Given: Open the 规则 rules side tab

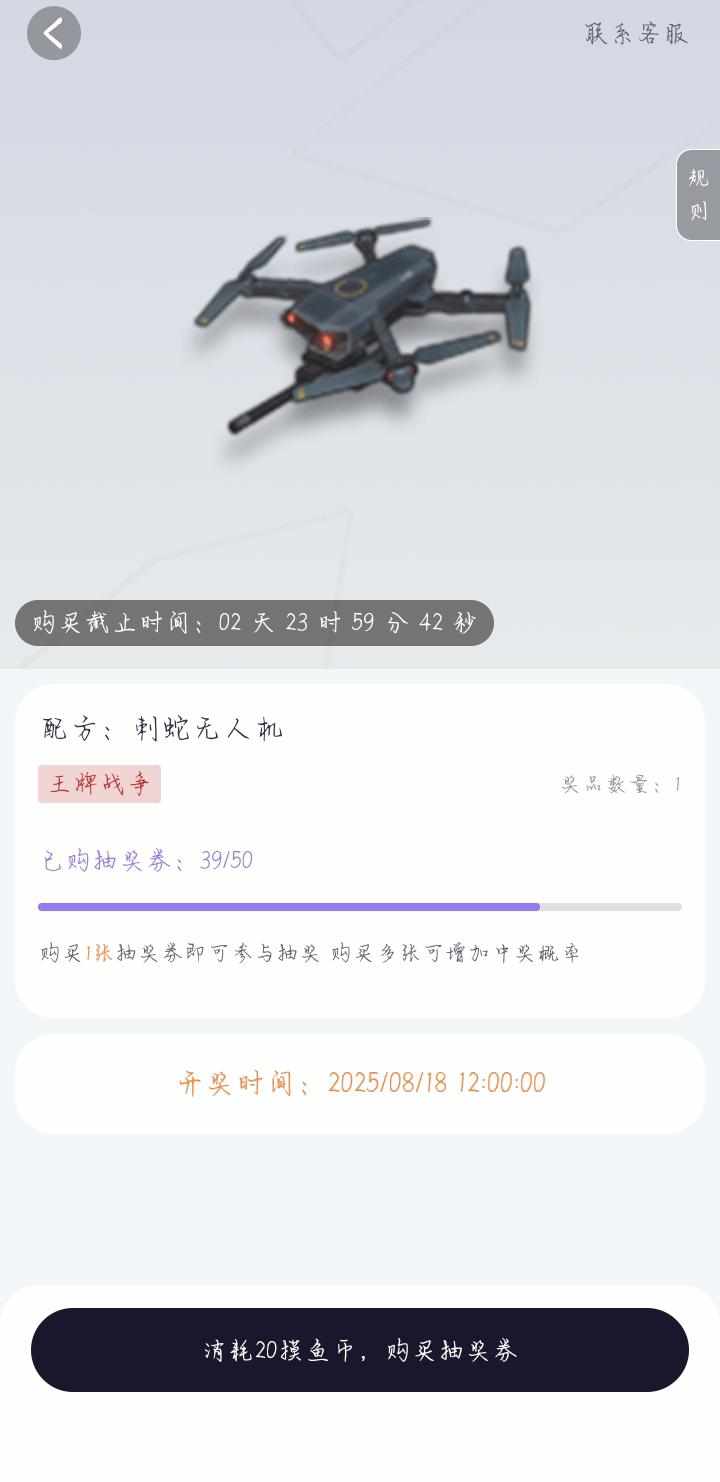Looking at the screenshot, I should (x=698, y=195).
